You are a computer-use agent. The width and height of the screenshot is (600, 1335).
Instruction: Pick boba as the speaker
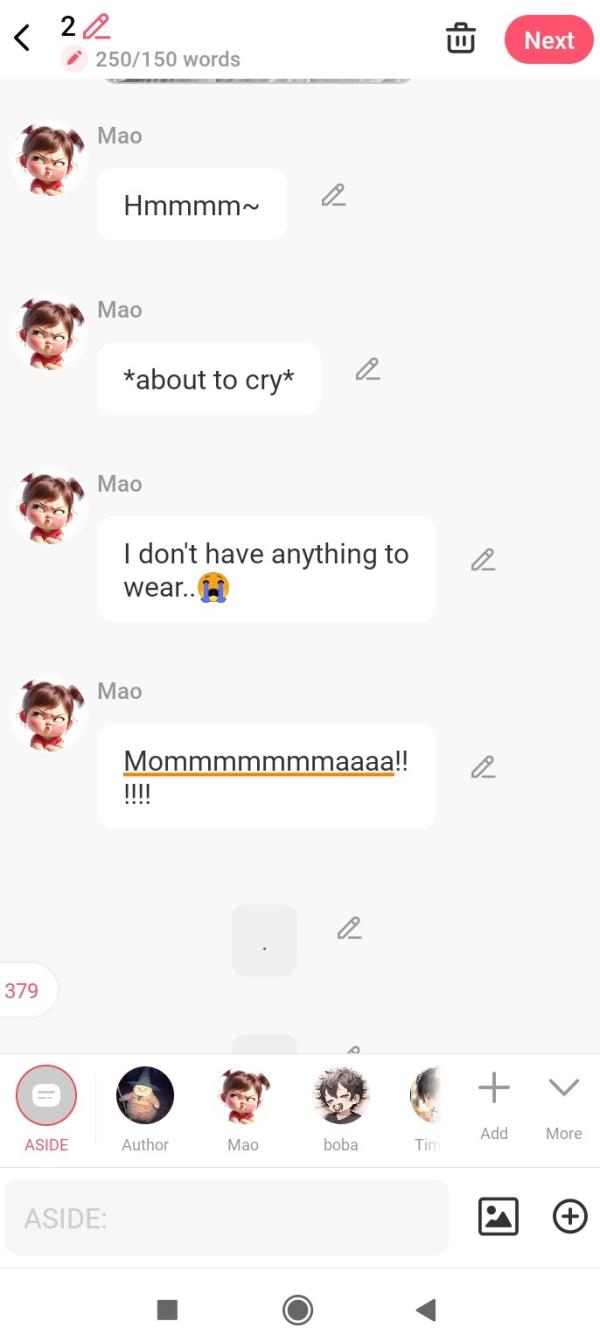point(341,1096)
